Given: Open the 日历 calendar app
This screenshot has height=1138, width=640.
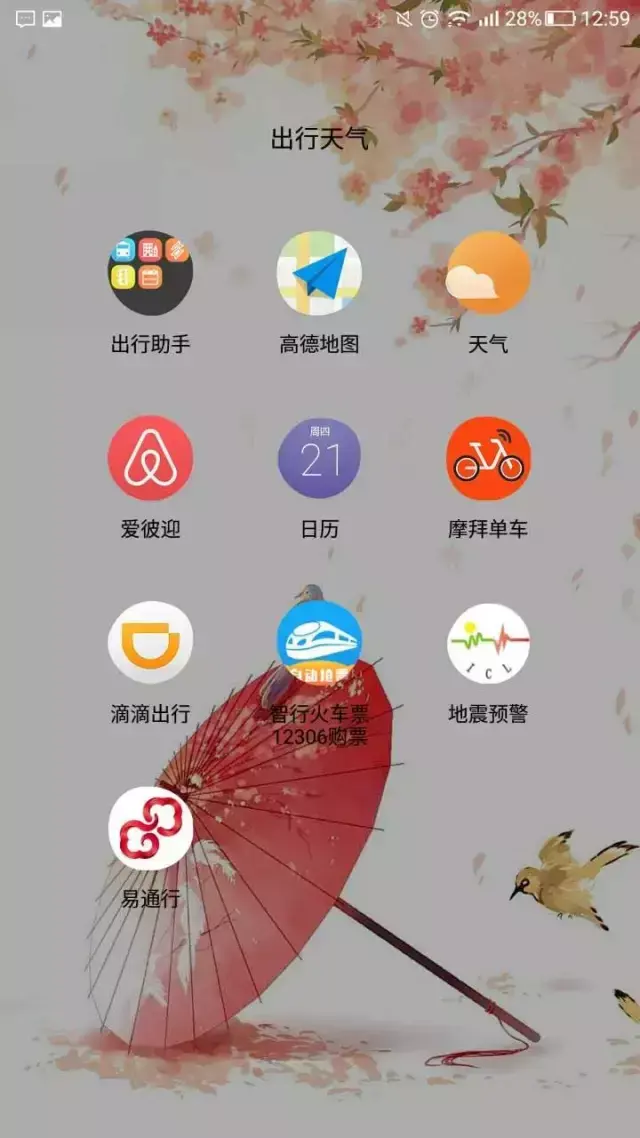Looking at the screenshot, I should (319, 458).
